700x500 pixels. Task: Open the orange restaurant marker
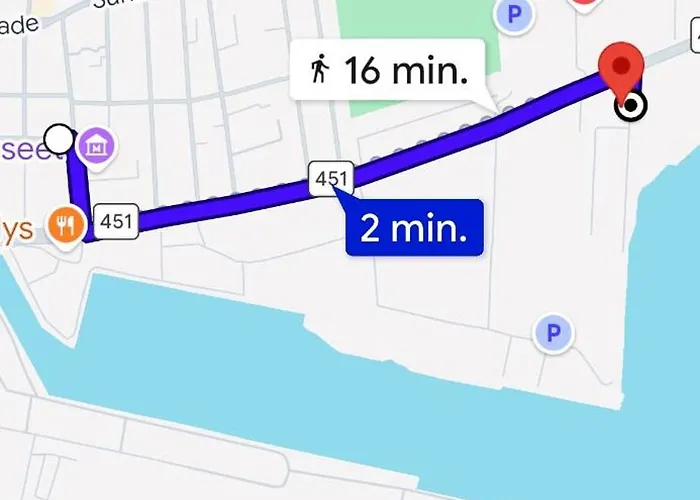[65, 226]
